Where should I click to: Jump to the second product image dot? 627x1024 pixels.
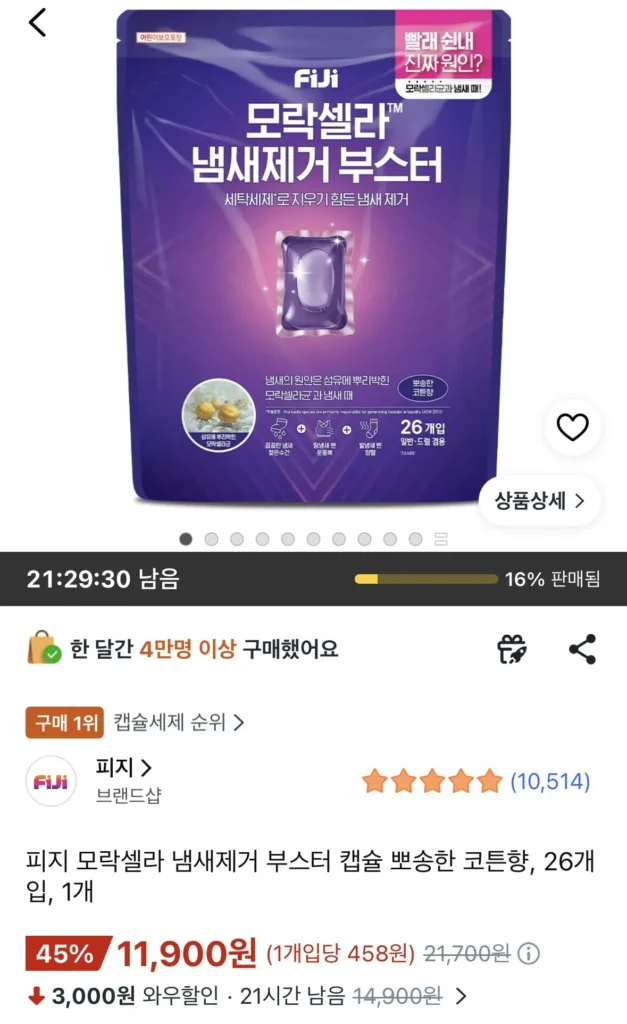coord(211,539)
